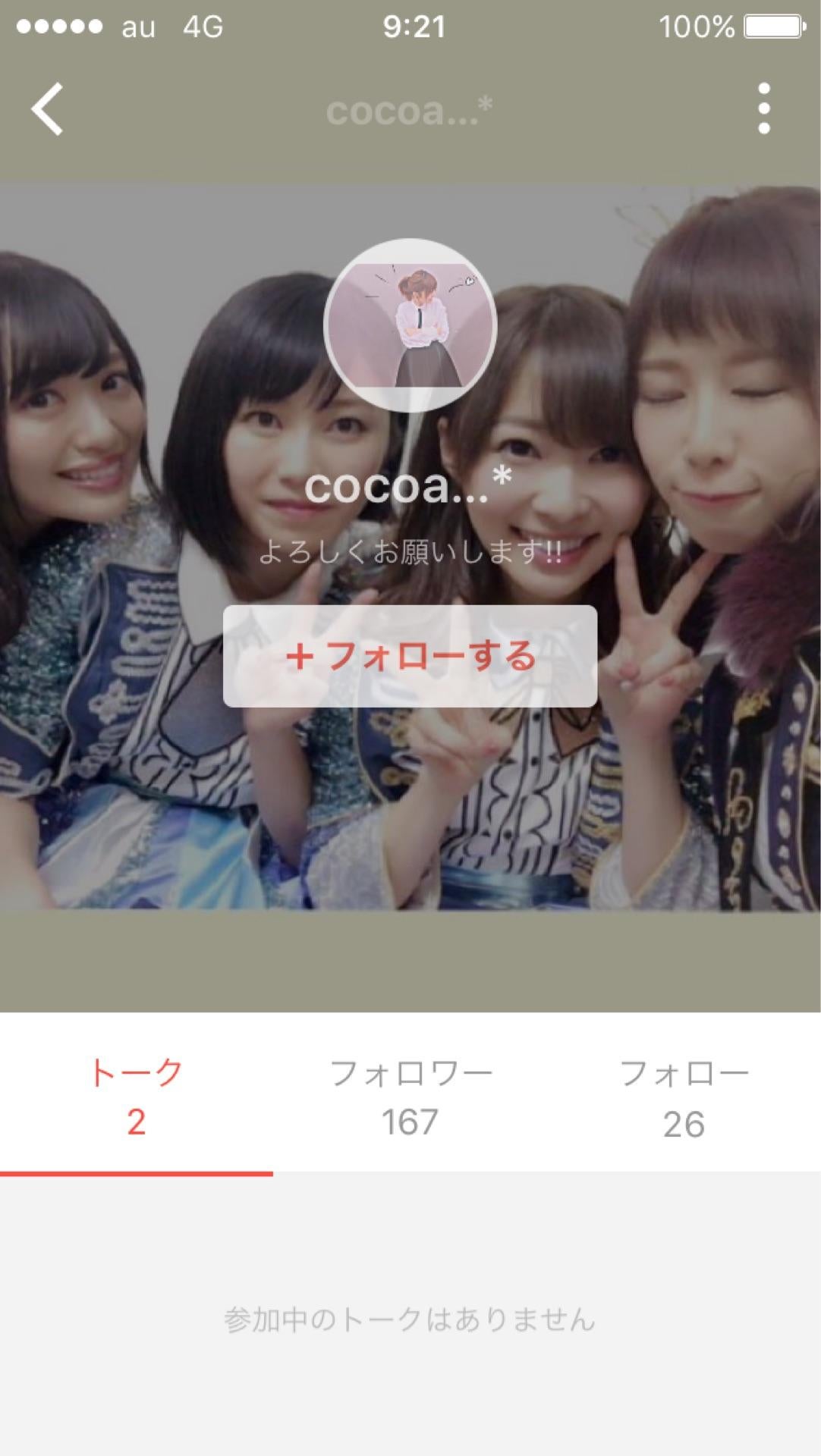The width and height of the screenshot is (821, 1456).
Task: Follow cocoa with the フォローする button
Action: click(410, 656)
